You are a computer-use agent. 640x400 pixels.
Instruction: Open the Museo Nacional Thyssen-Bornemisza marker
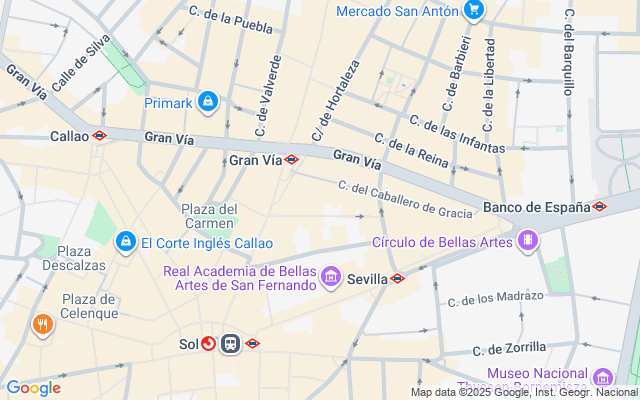[x=602, y=378]
